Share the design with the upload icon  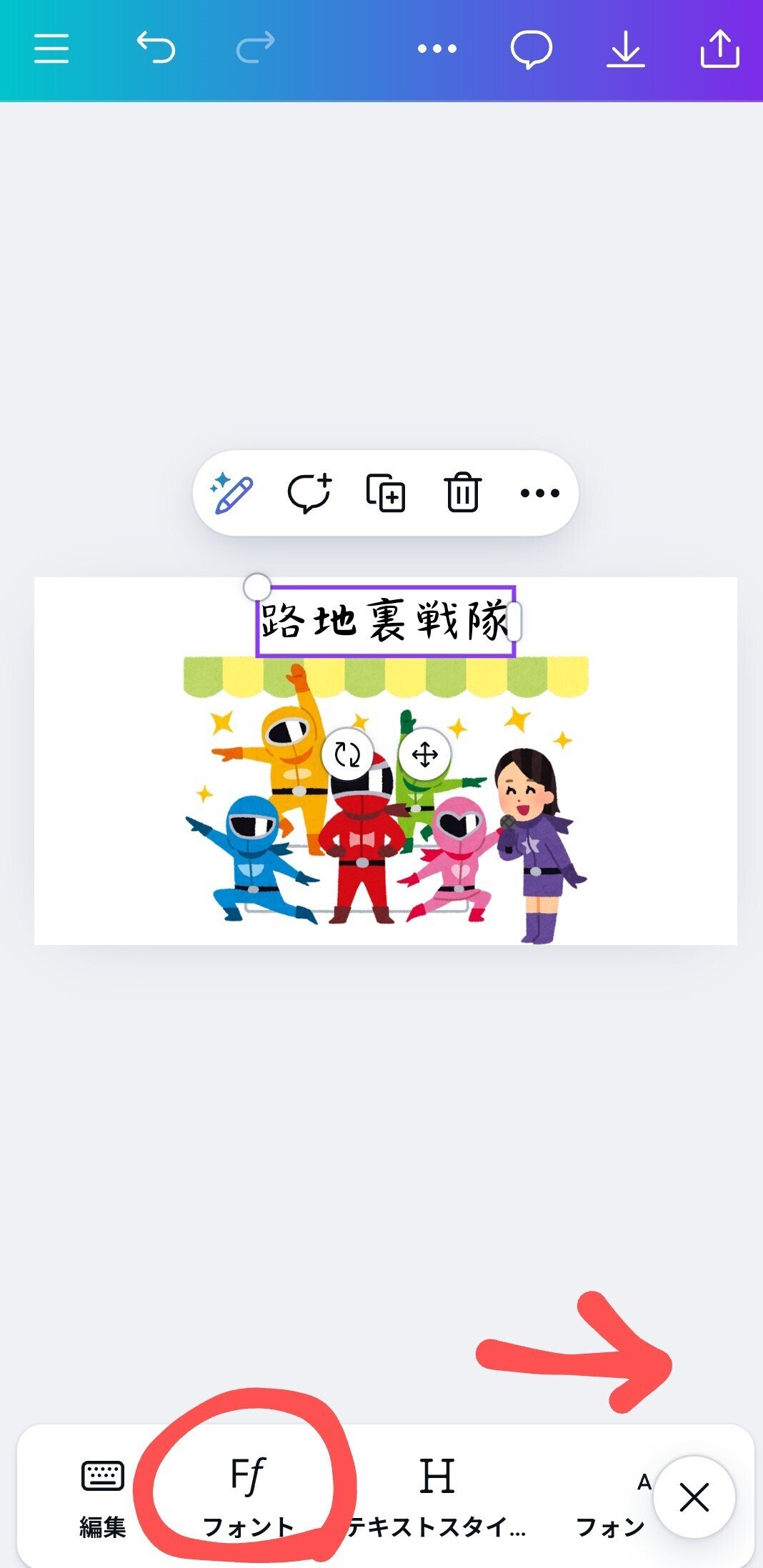(719, 49)
